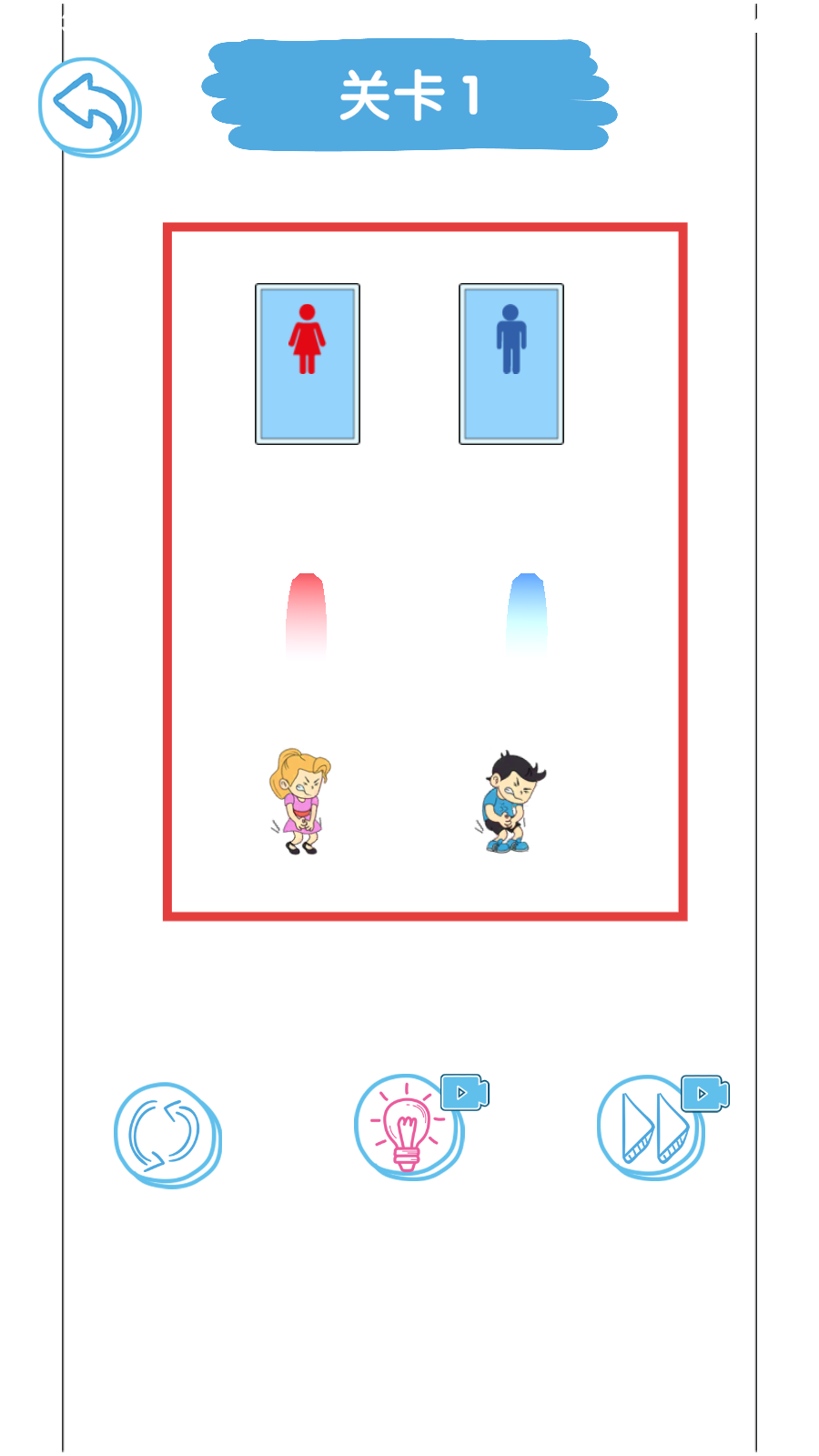Get a hint via the lightbulb button
The width and height of the screenshot is (819, 1456).
click(408, 1128)
